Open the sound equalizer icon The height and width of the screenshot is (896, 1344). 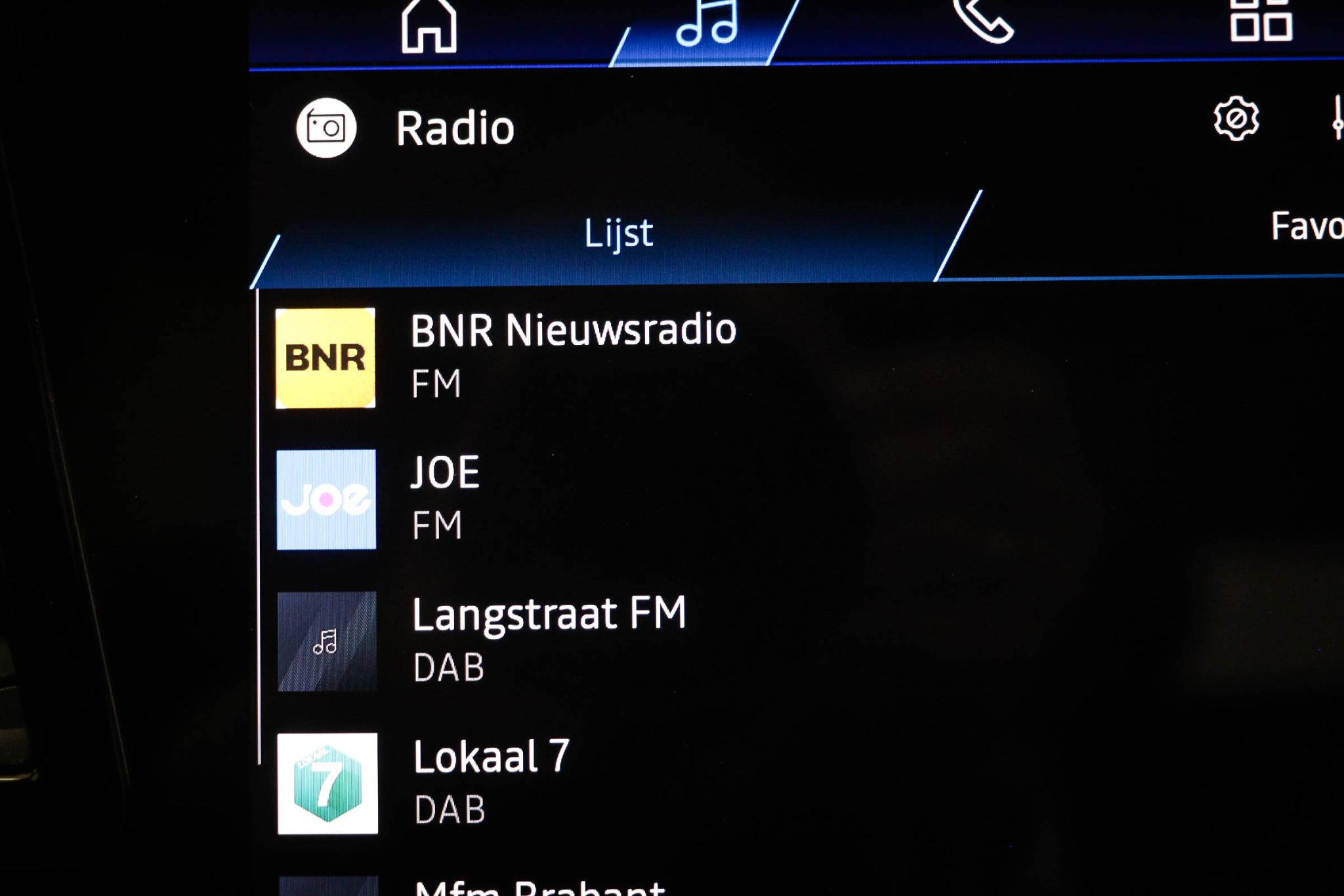(1336, 118)
